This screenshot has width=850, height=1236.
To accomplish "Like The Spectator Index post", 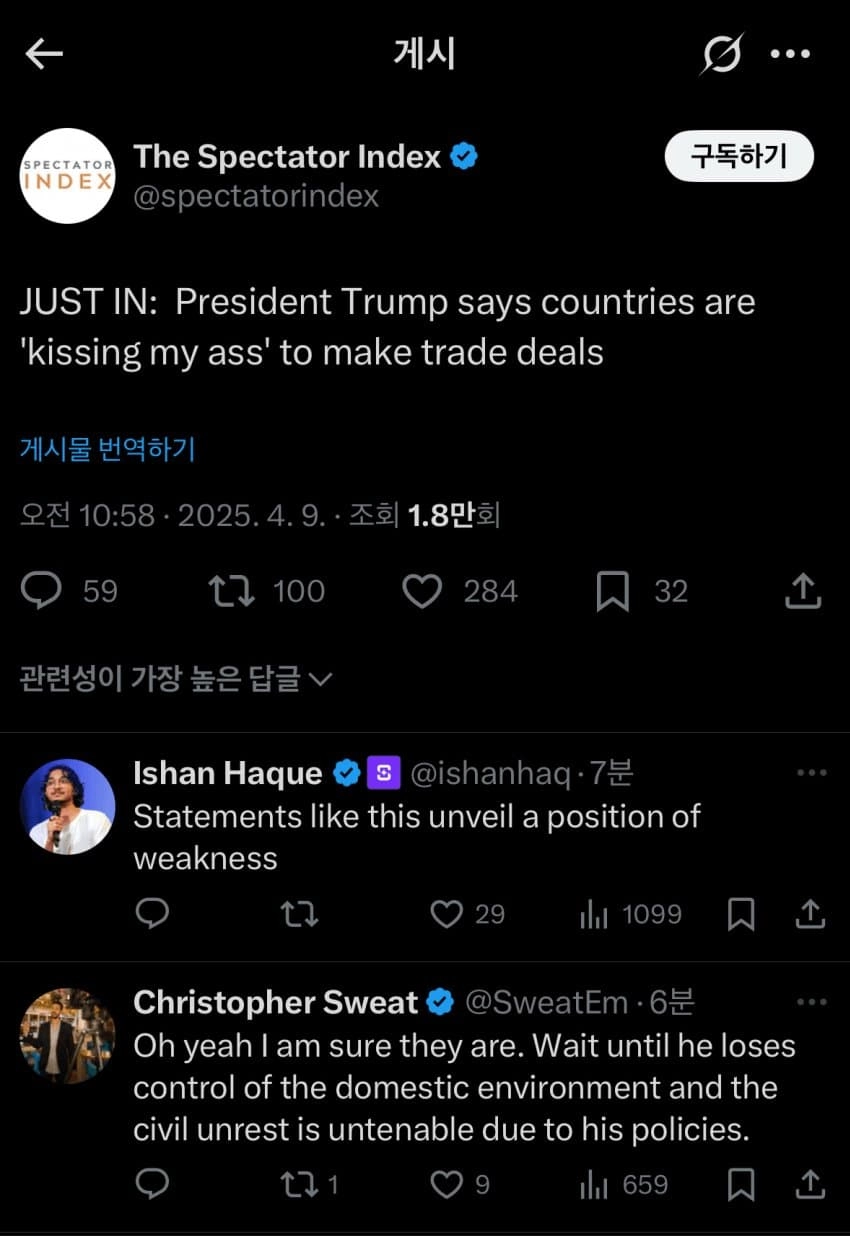I will [x=422, y=591].
